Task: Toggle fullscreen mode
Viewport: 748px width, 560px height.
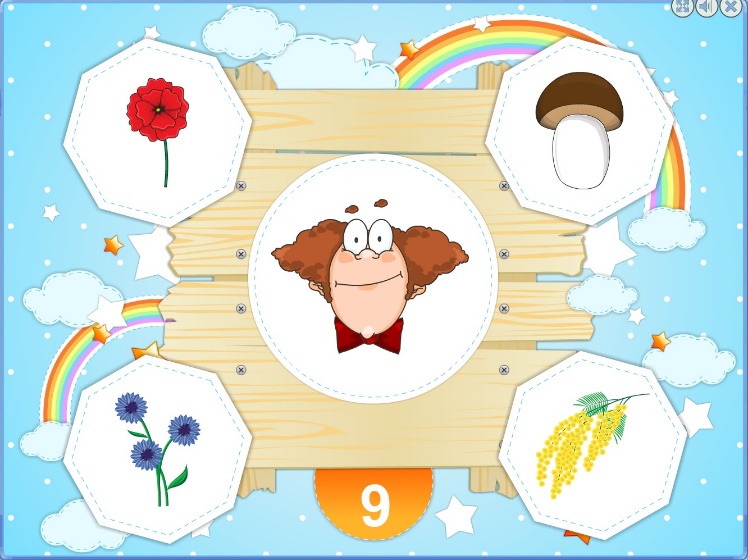Action: (x=682, y=6)
